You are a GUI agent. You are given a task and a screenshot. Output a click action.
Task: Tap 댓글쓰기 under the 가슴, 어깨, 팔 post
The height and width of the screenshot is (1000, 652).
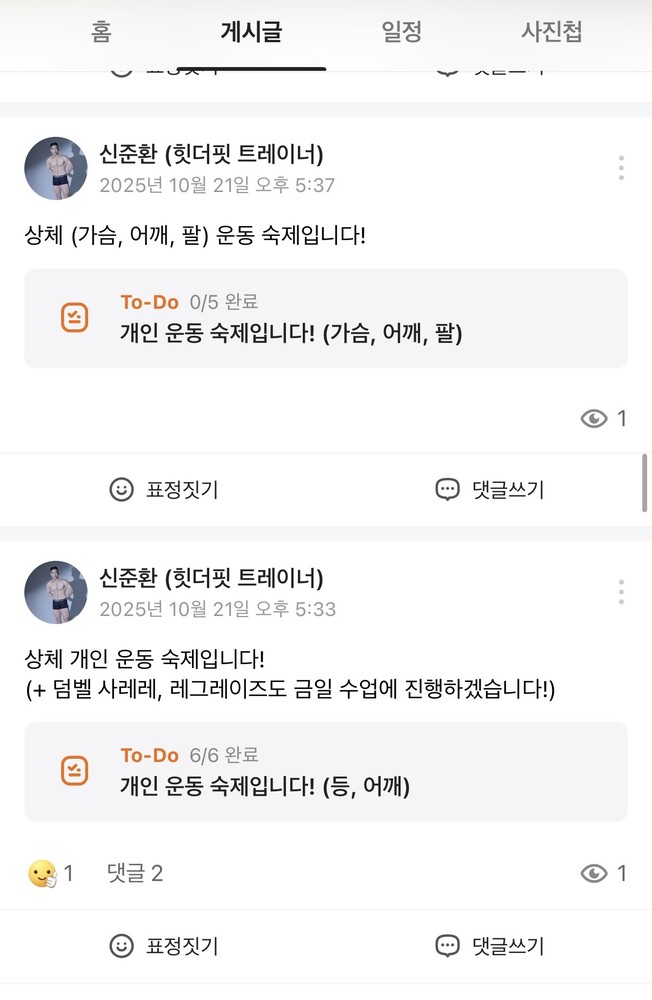(490, 489)
